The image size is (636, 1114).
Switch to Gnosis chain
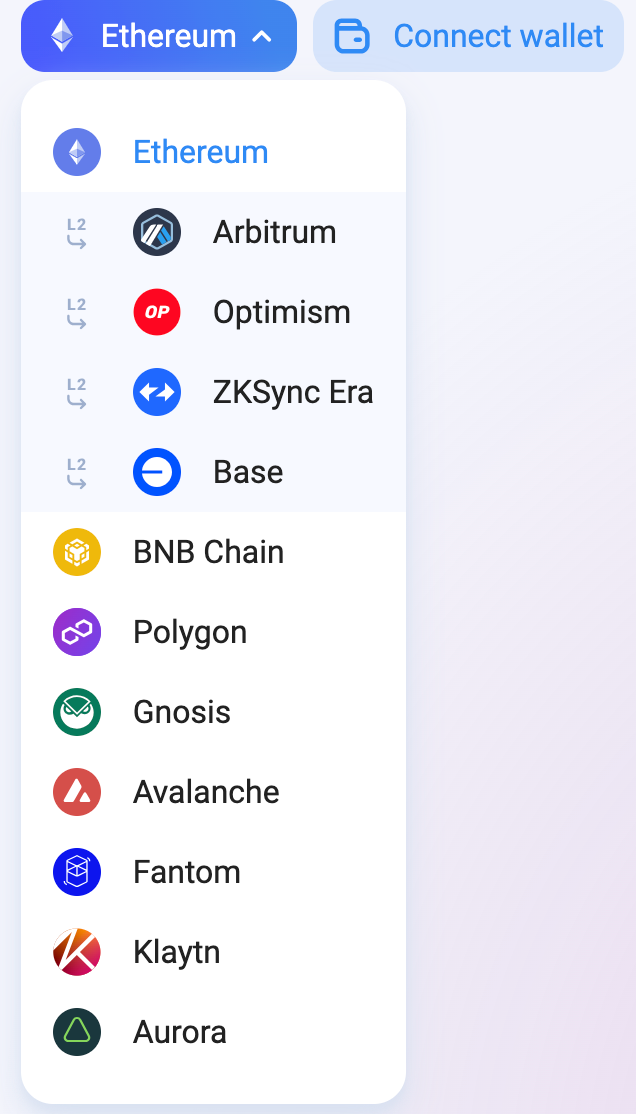coord(181,712)
